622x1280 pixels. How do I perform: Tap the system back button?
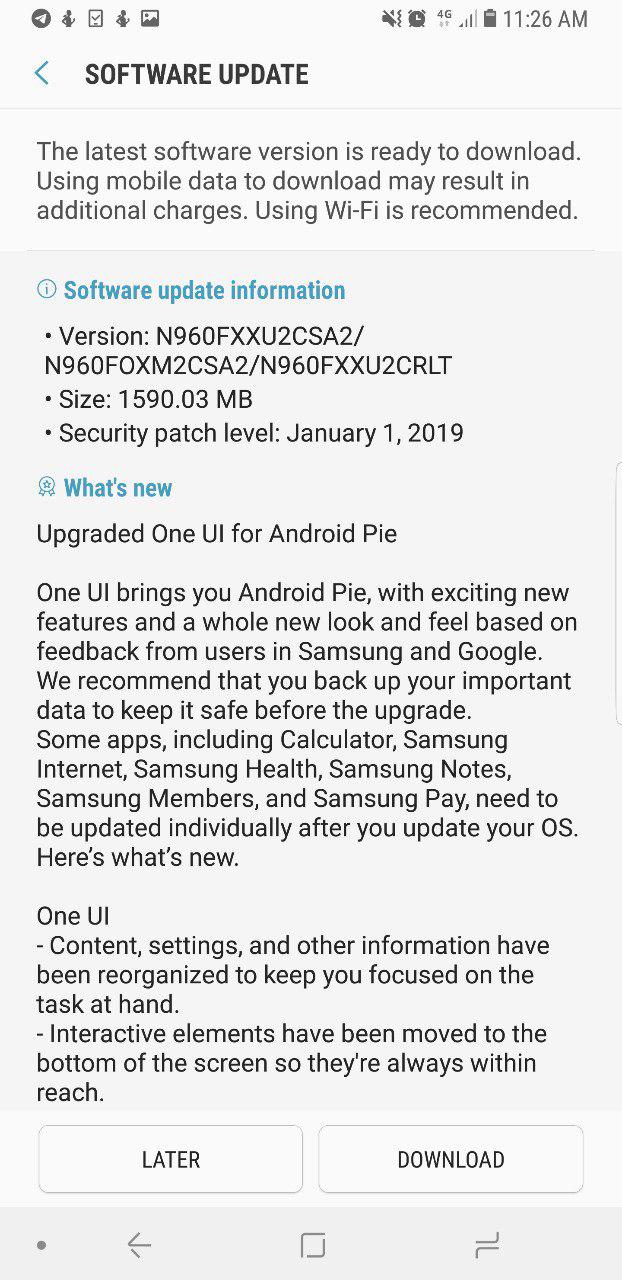pos(139,1245)
